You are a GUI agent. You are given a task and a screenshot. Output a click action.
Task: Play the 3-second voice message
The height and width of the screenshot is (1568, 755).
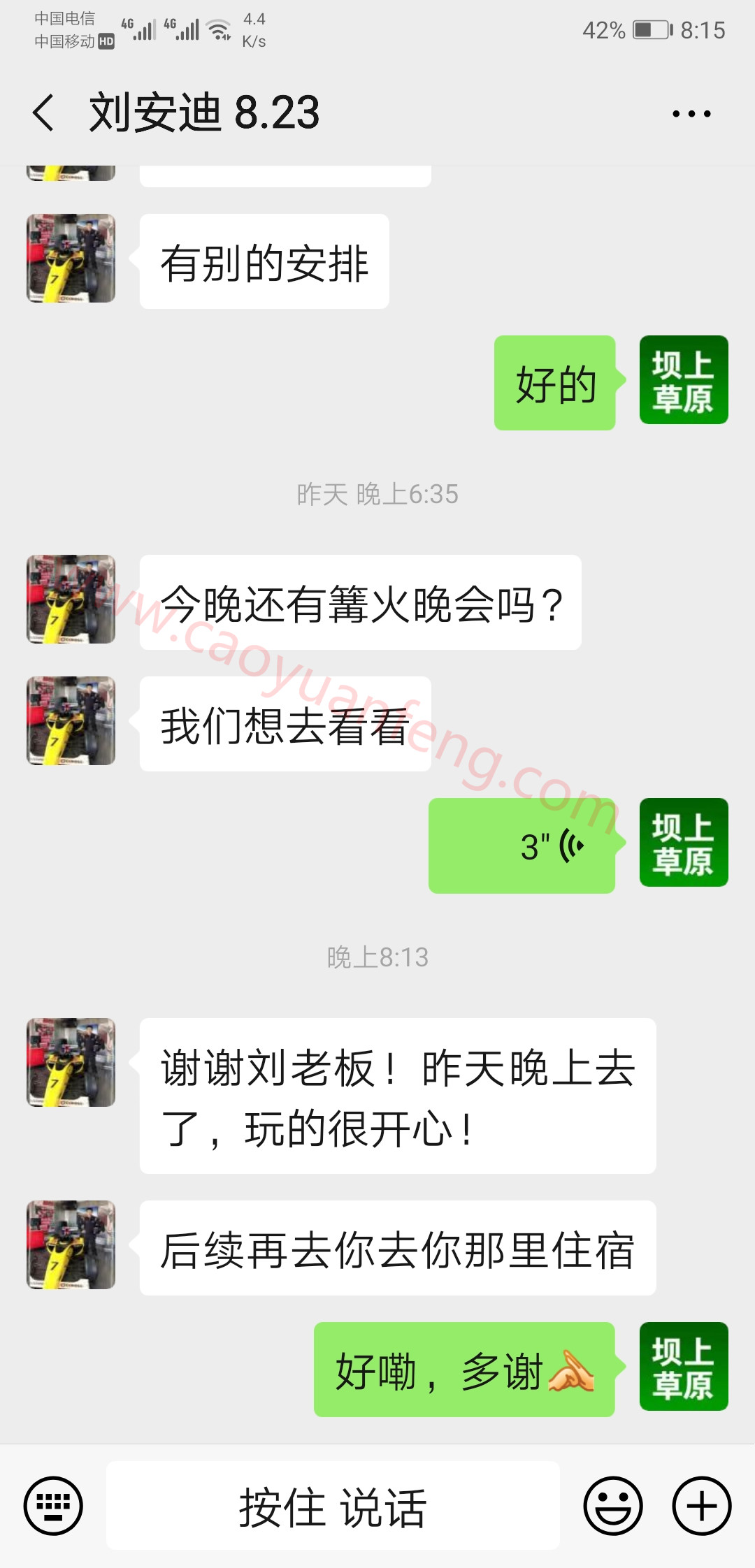tap(522, 845)
